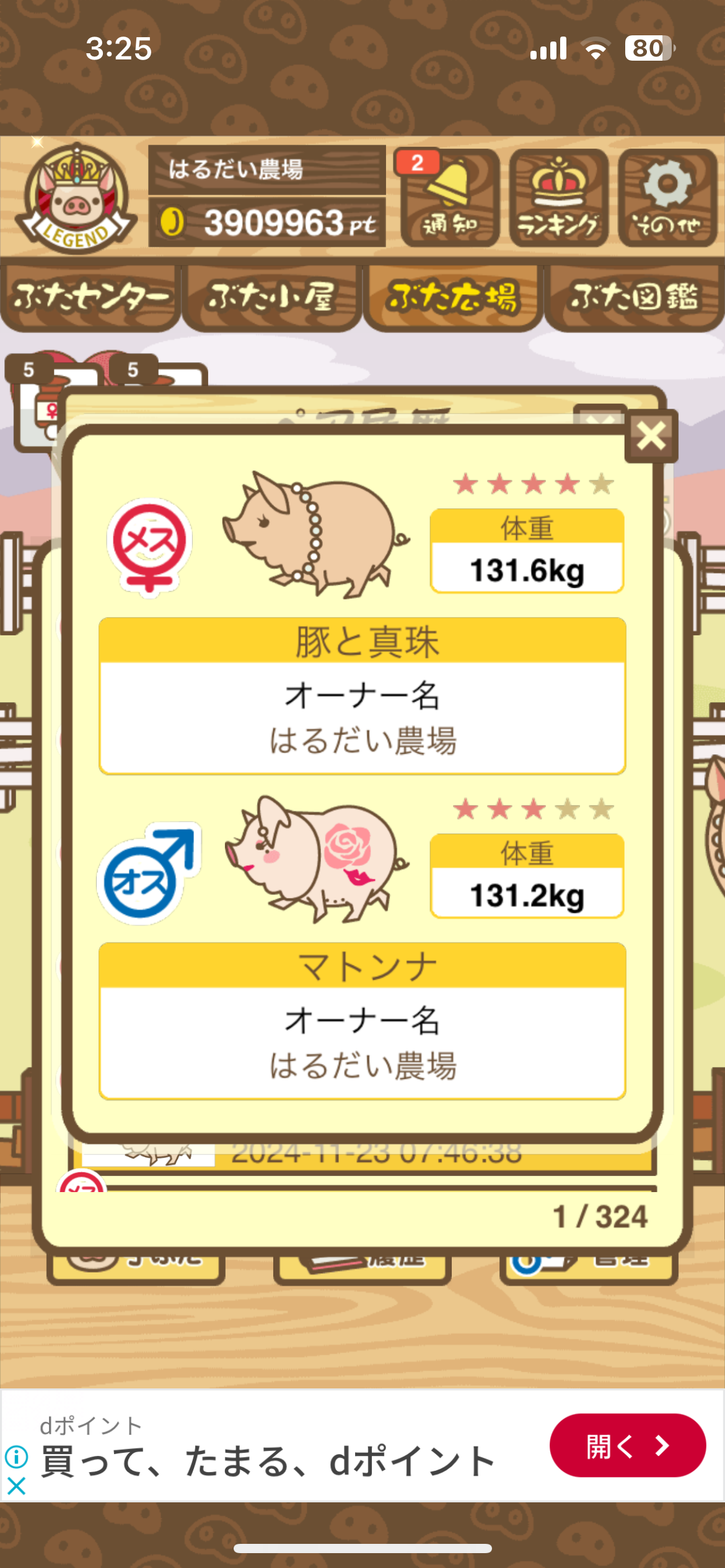Dismiss the dポイント ad banner
Screen dimensions: 725x1568
point(16,1486)
